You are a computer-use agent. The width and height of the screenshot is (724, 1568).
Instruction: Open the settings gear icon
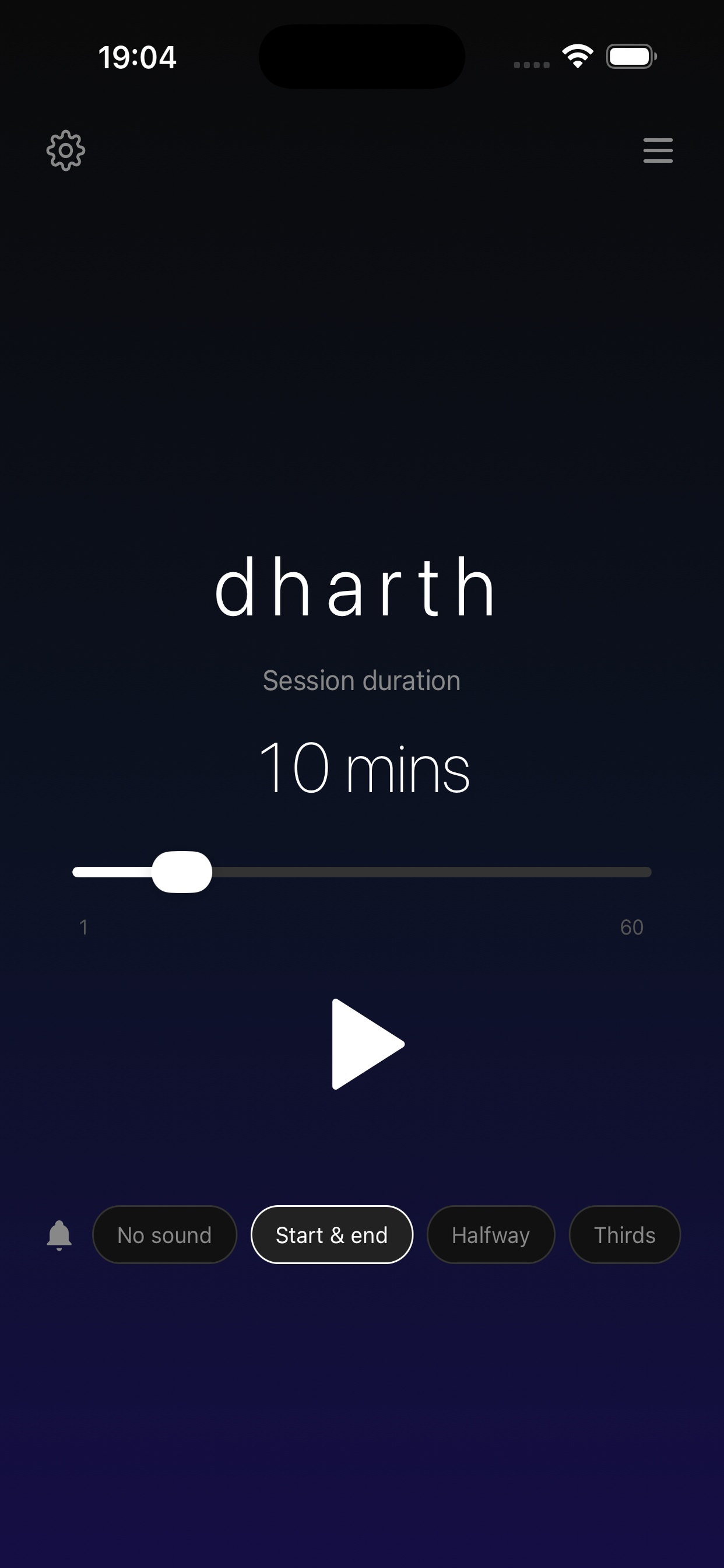tap(65, 150)
